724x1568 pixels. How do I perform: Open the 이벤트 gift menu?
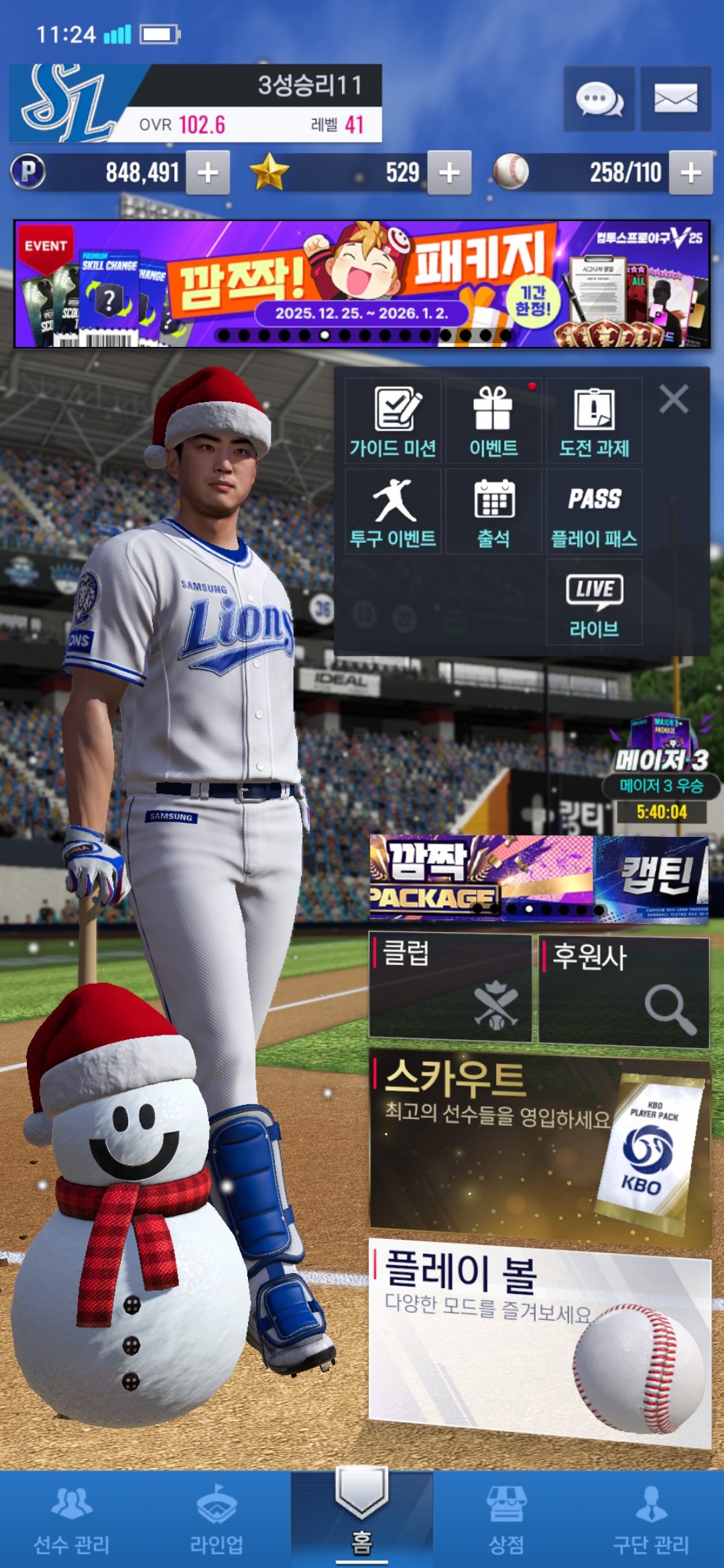pos(493,421)
